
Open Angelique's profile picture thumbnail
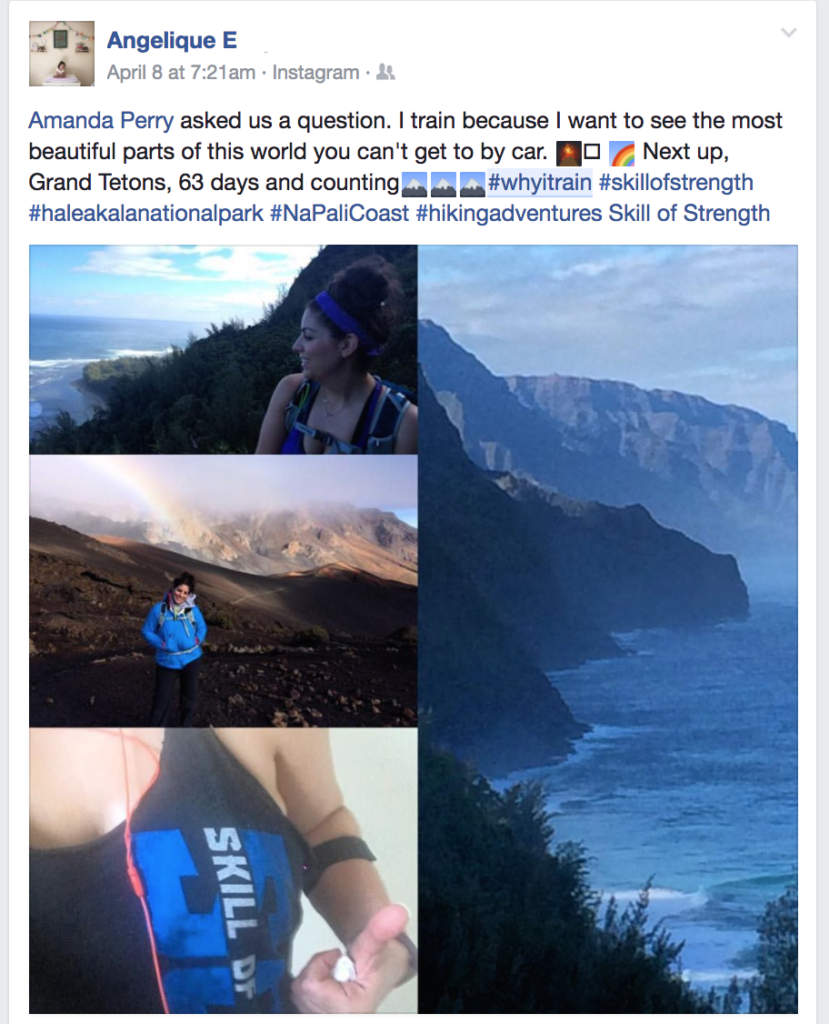tap(62, 53)
